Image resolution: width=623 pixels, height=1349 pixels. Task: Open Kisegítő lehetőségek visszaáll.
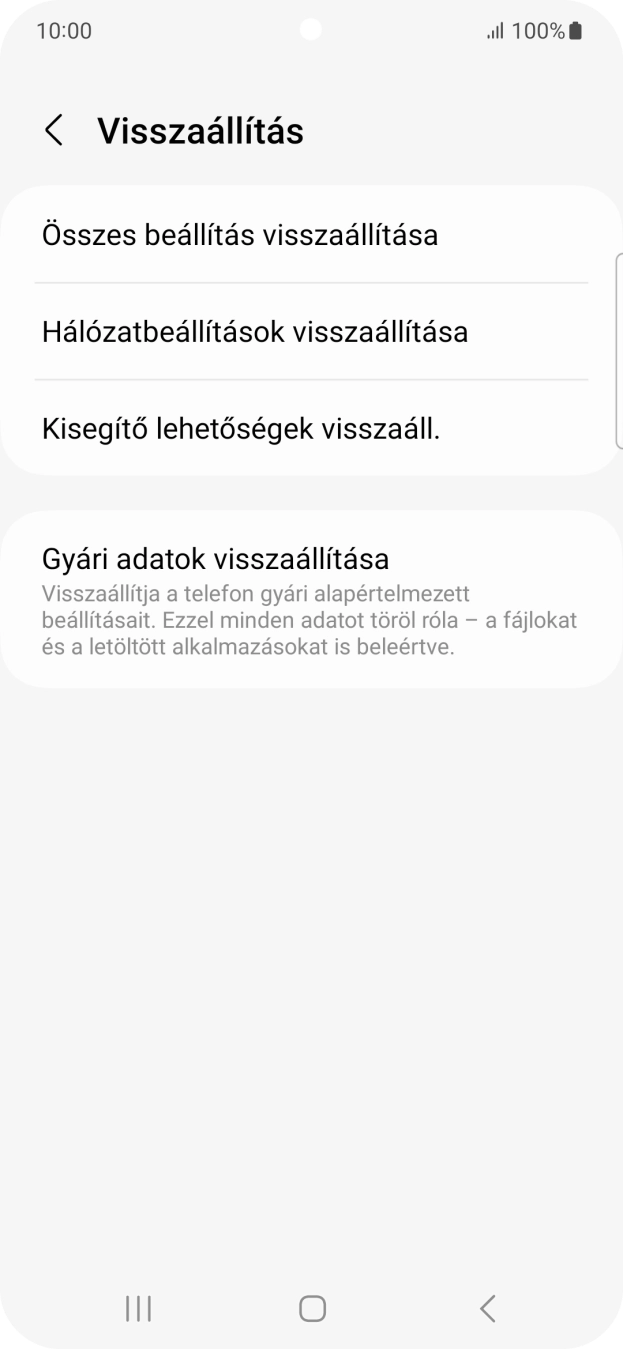point(241,428)
